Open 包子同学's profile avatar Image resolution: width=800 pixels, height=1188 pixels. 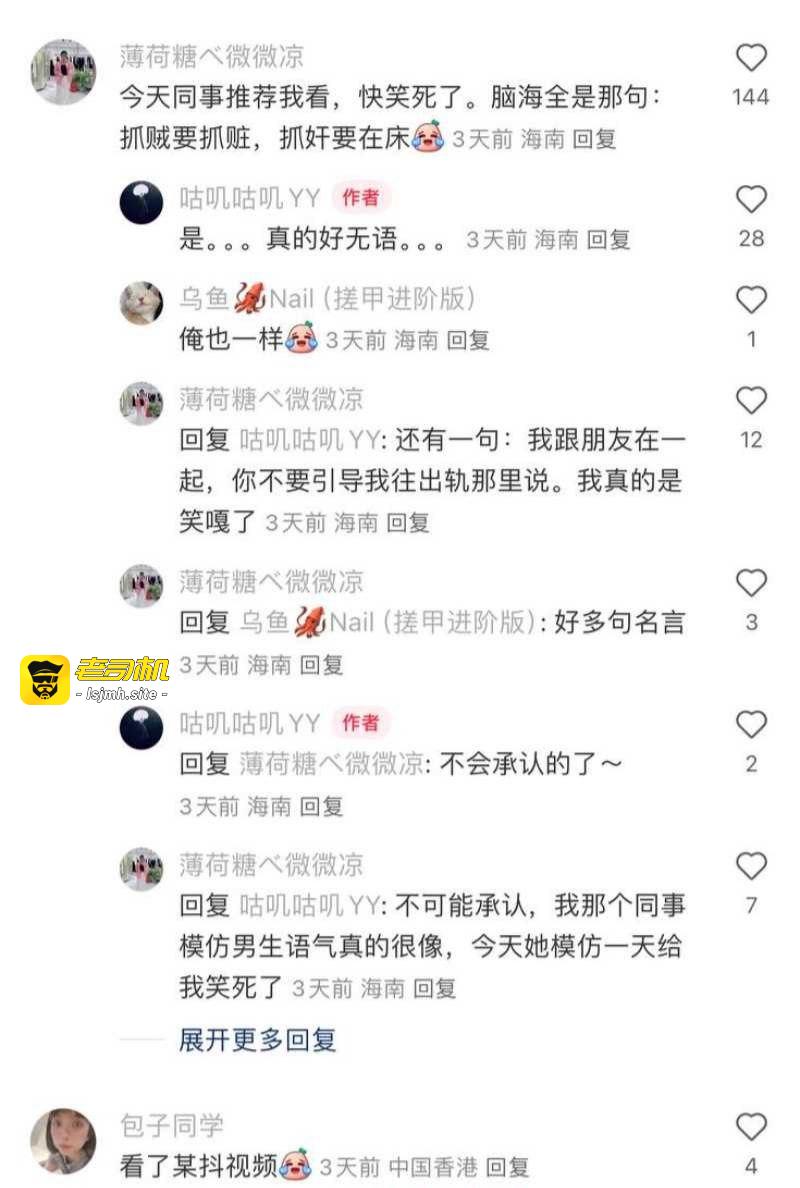click(x=63, y=1141)
